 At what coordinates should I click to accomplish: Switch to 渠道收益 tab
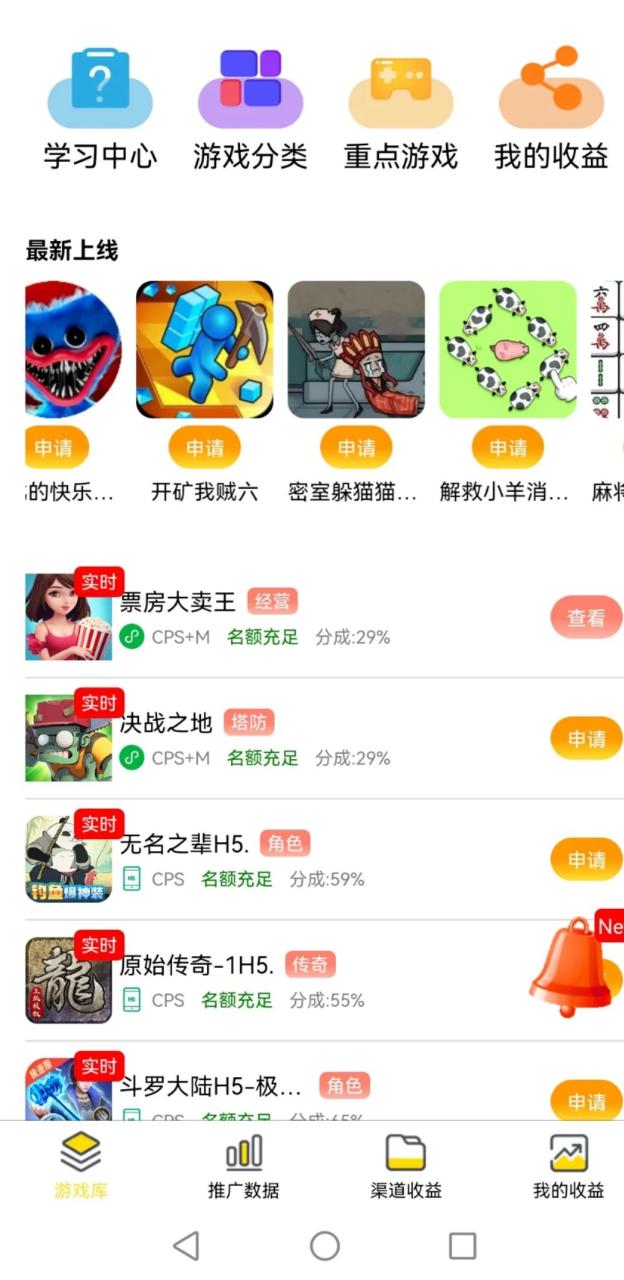(x=405, y=1166)
